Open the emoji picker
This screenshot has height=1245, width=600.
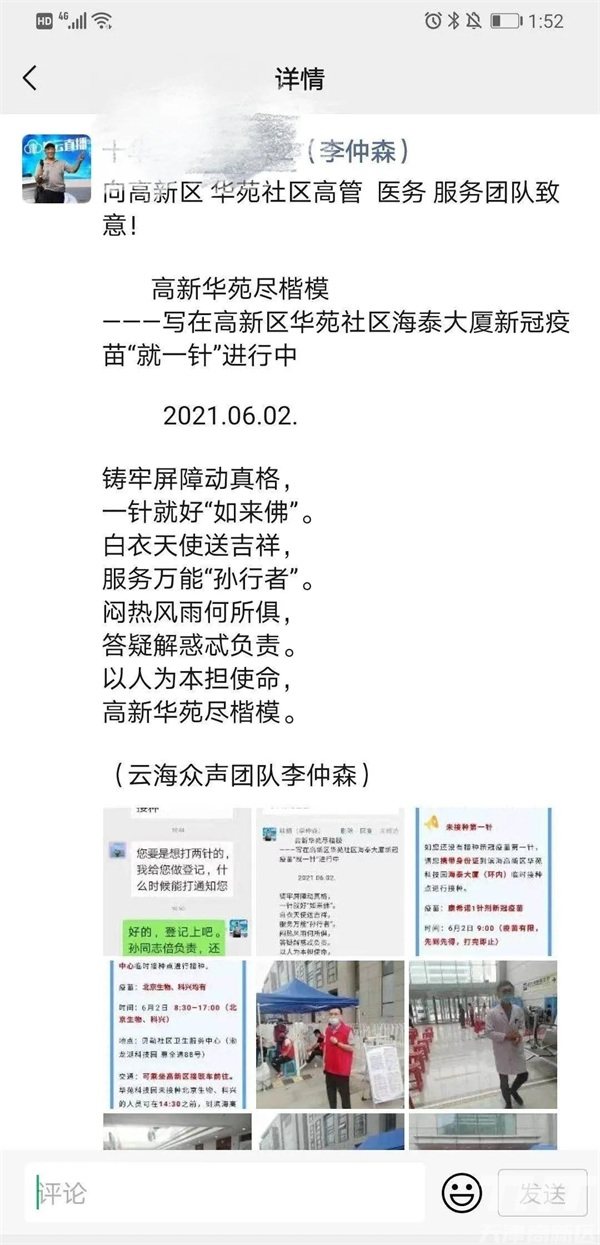coord(462,1193)
